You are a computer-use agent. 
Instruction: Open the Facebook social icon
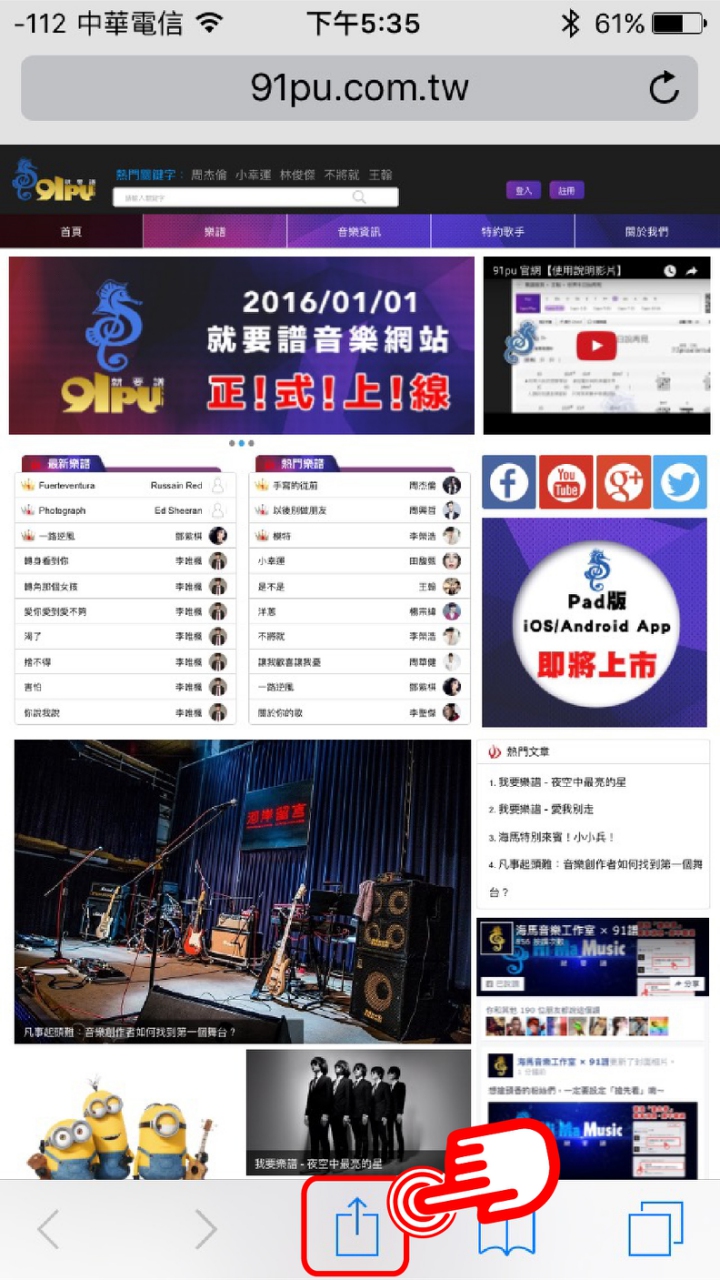tap(508, 483)
